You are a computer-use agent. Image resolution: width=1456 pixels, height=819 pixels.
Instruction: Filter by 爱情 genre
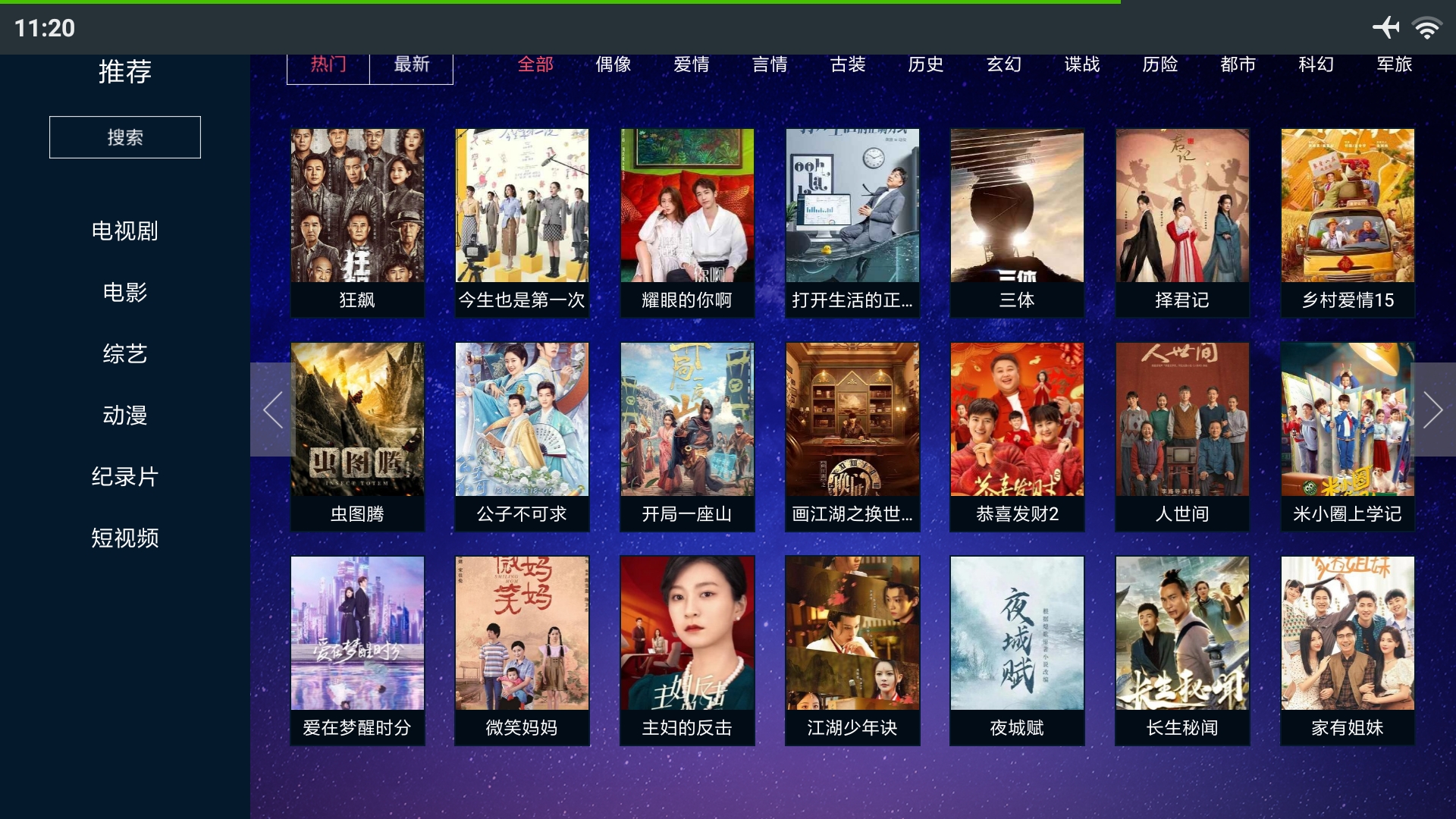pos(692,65)
